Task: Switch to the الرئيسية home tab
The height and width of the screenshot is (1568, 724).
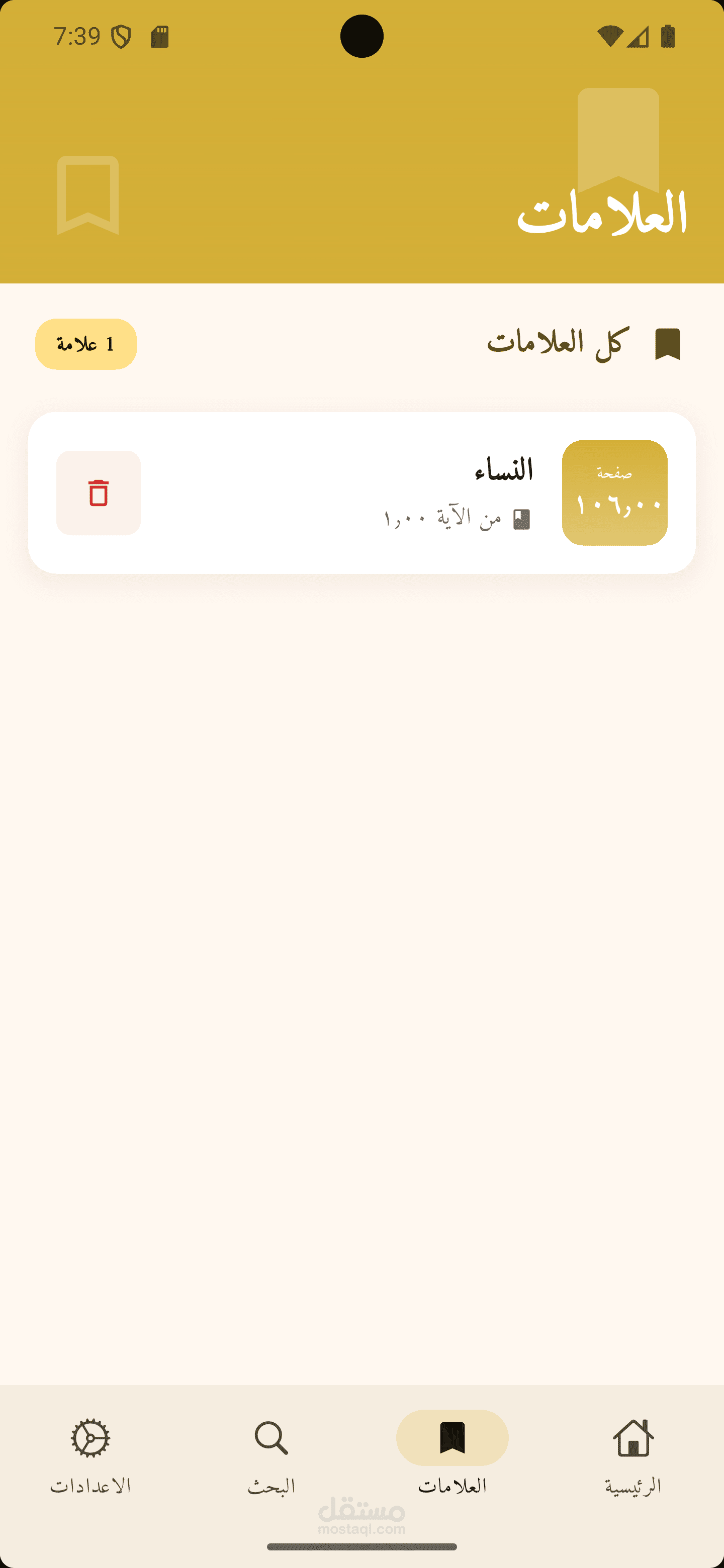Action: click(x=633, y=1456)
